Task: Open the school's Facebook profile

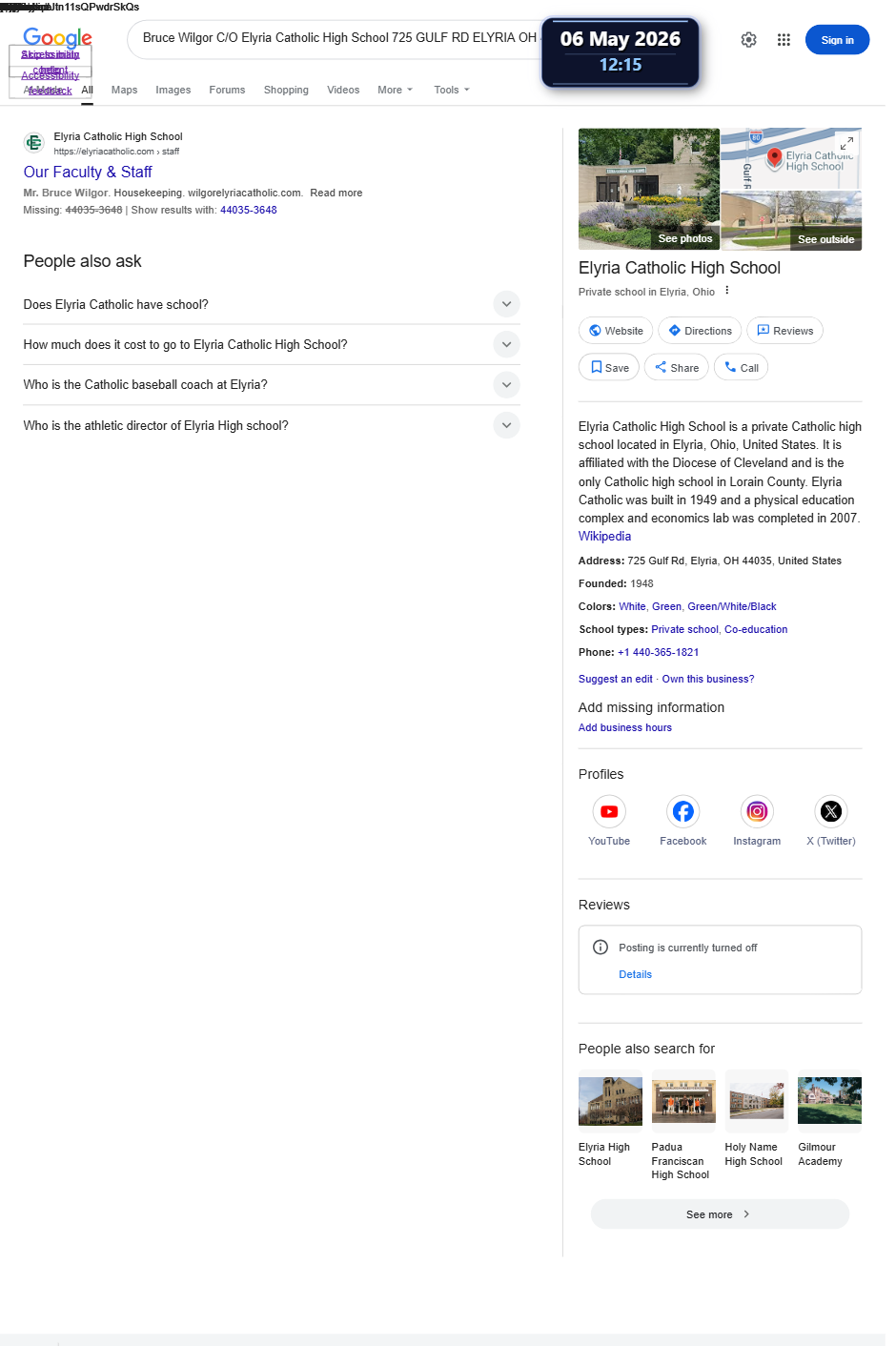Action: pyautogui.click(x=682, y=821)
